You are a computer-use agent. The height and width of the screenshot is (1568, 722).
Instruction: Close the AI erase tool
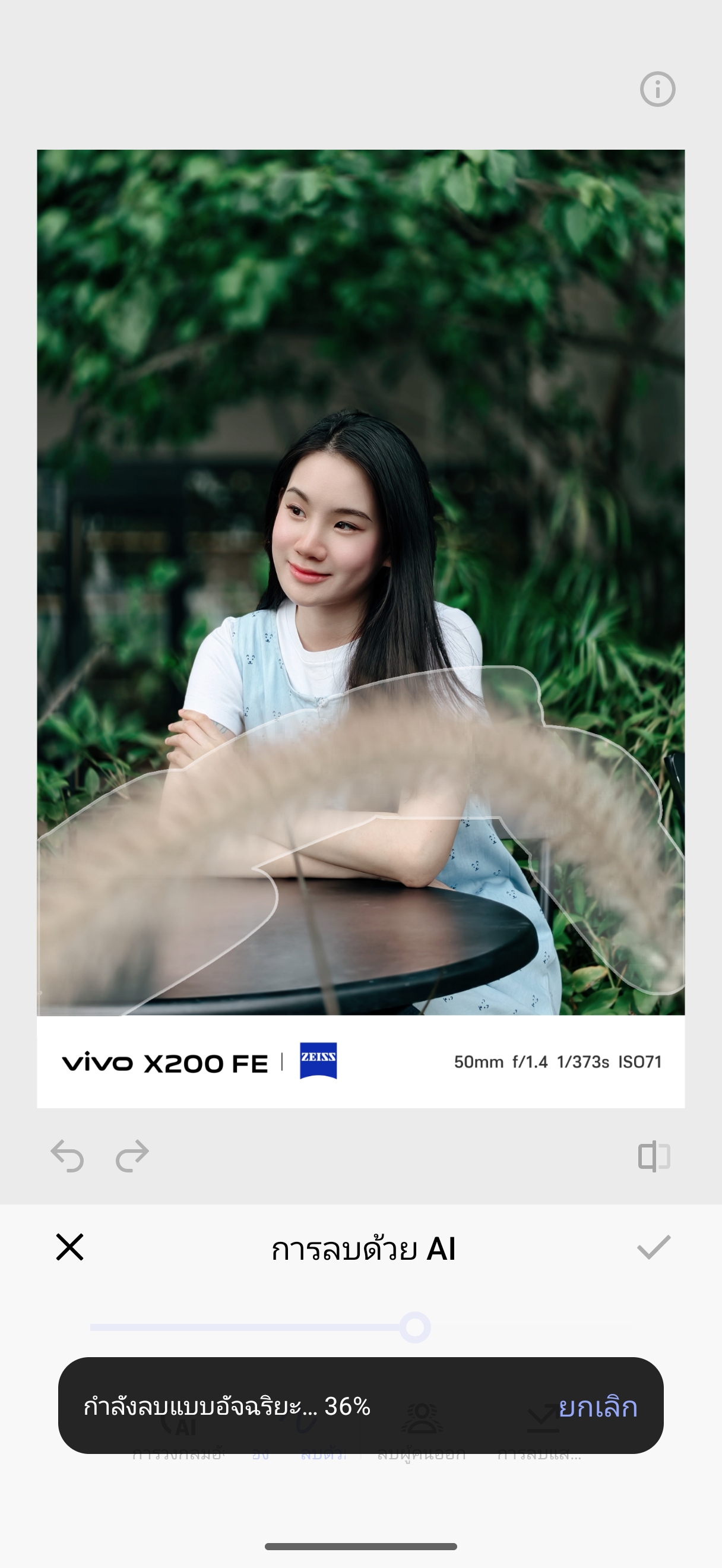tap(70, 1247)
